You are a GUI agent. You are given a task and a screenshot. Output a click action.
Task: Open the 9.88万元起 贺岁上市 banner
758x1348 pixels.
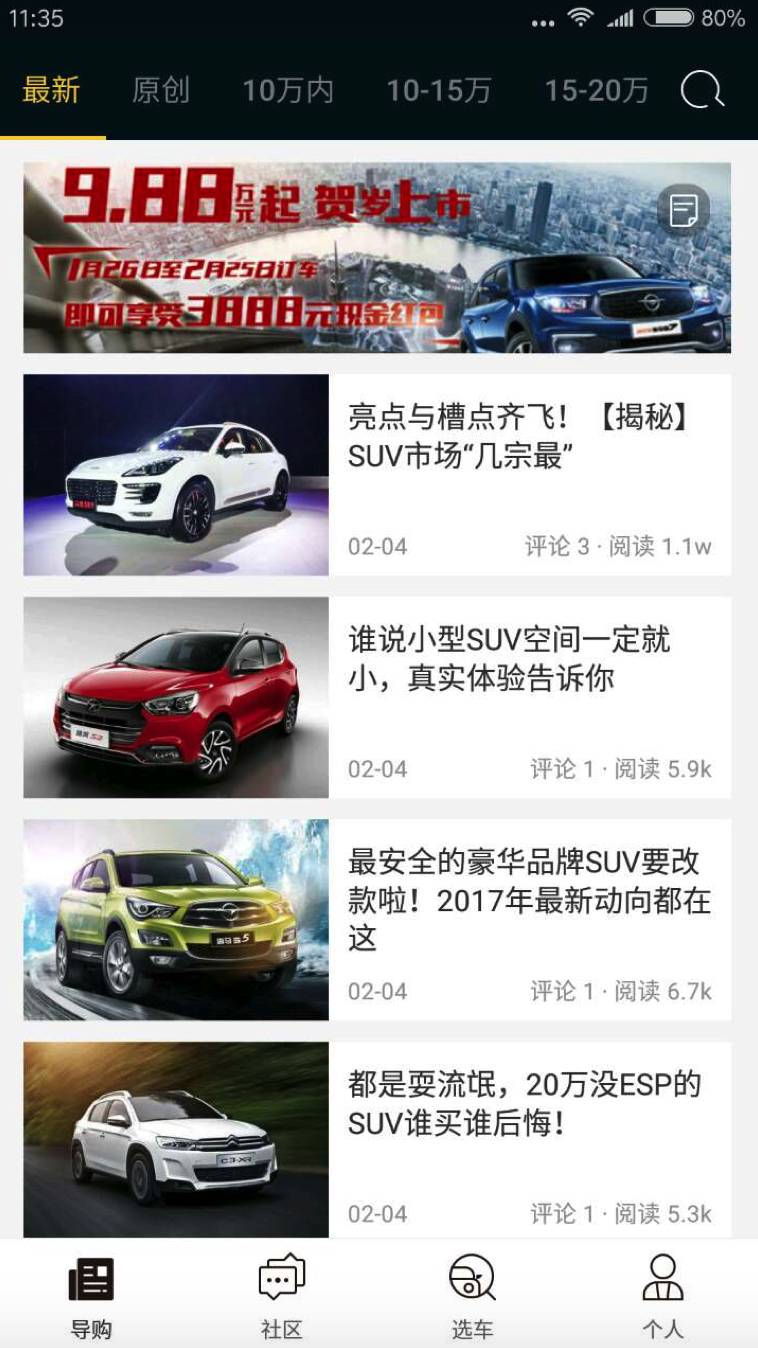(x=377, y=258)
